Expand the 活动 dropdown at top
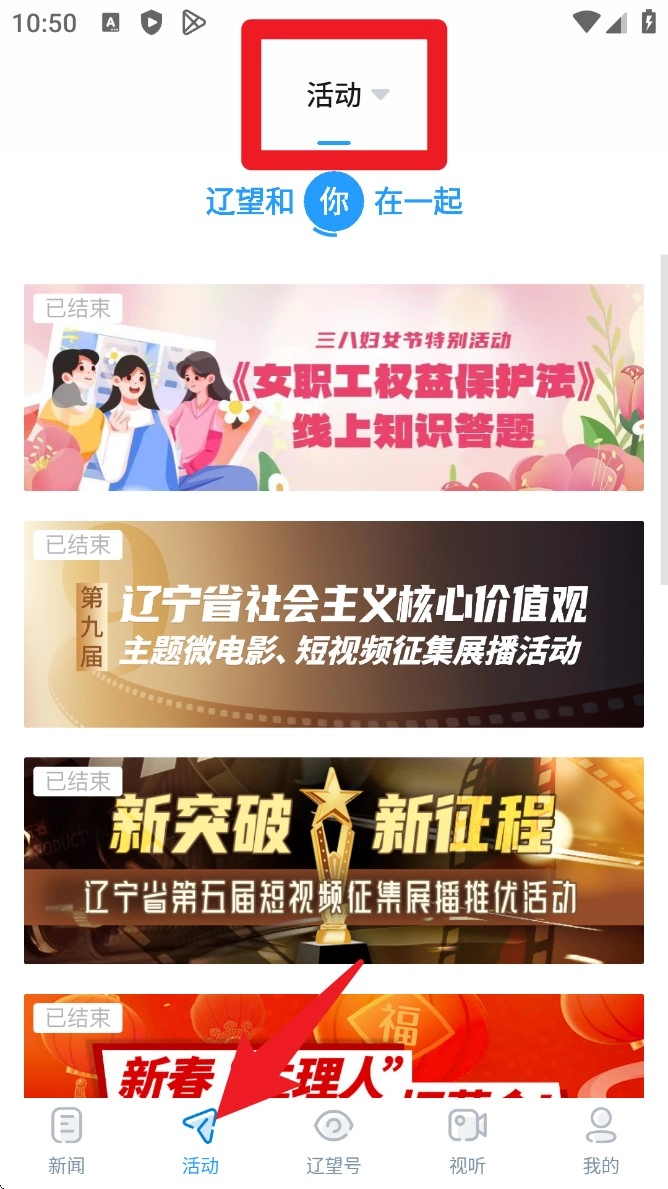The height and width of the screenshot is (1189, 668). pos(347,96)
